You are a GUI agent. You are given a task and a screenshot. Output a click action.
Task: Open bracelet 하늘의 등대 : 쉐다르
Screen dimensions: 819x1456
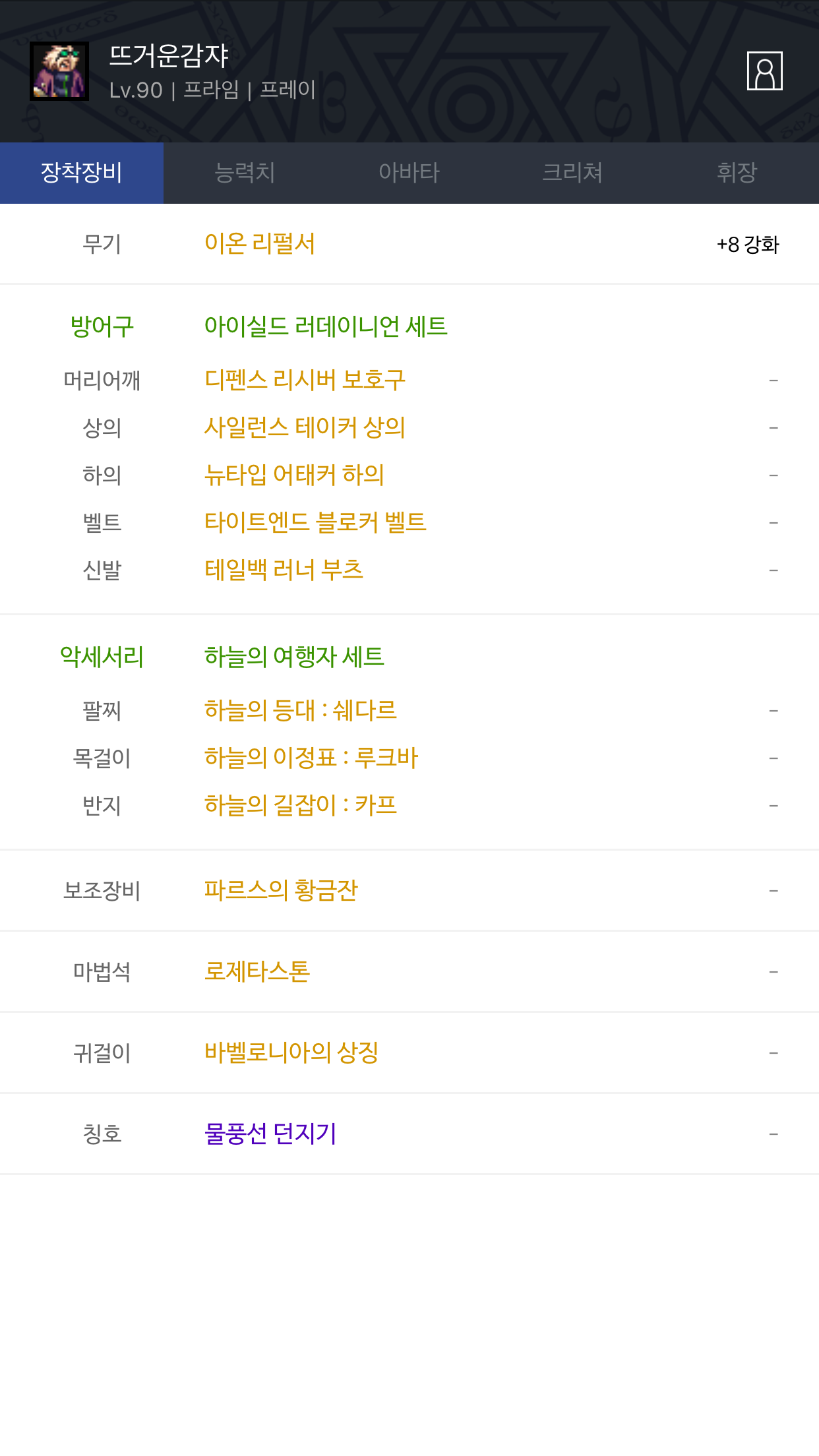point(300,710)
